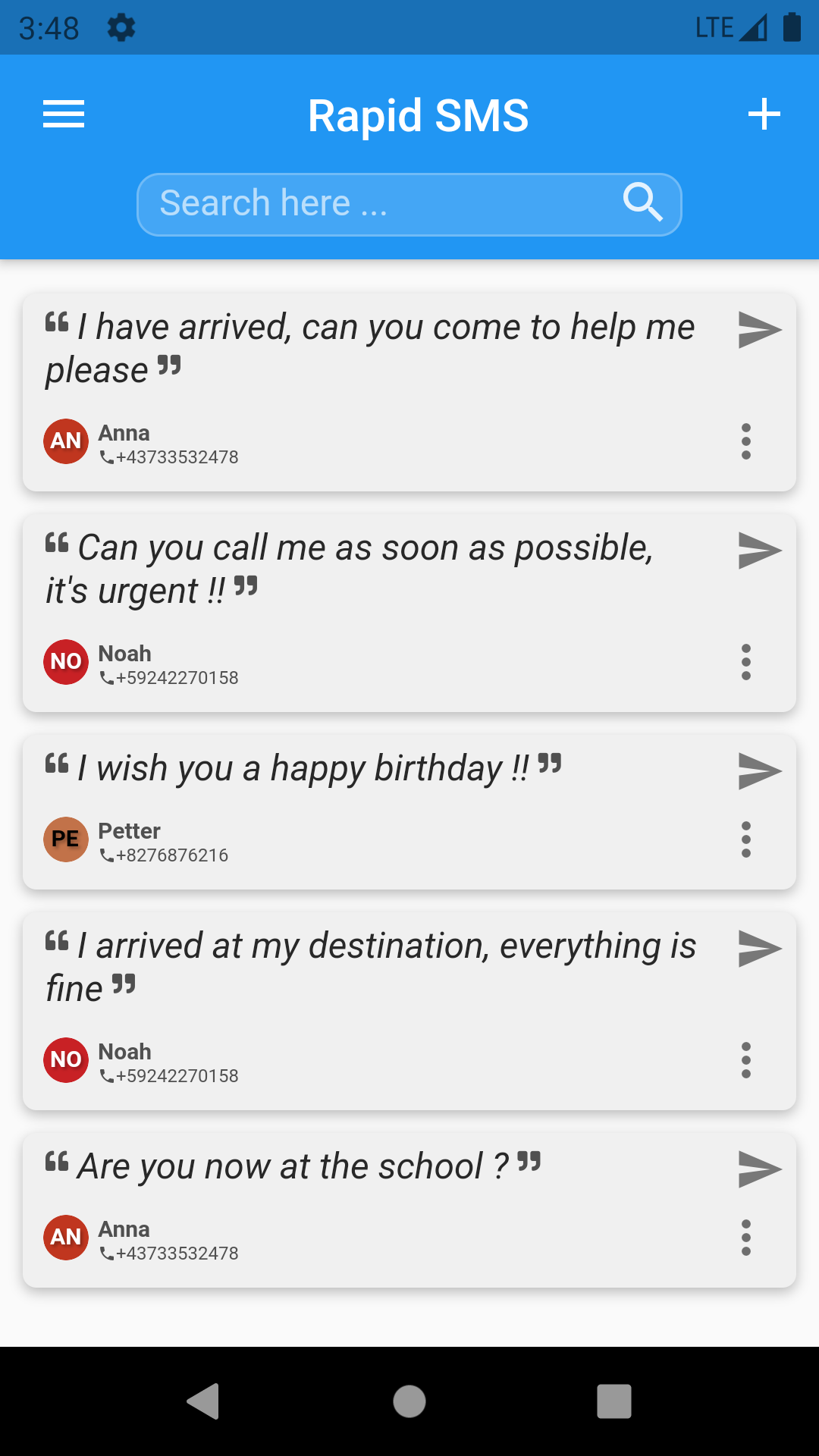
Task: Open options for 'I have arrived' message
Action: pyautogui.click(x=746, y=441)
